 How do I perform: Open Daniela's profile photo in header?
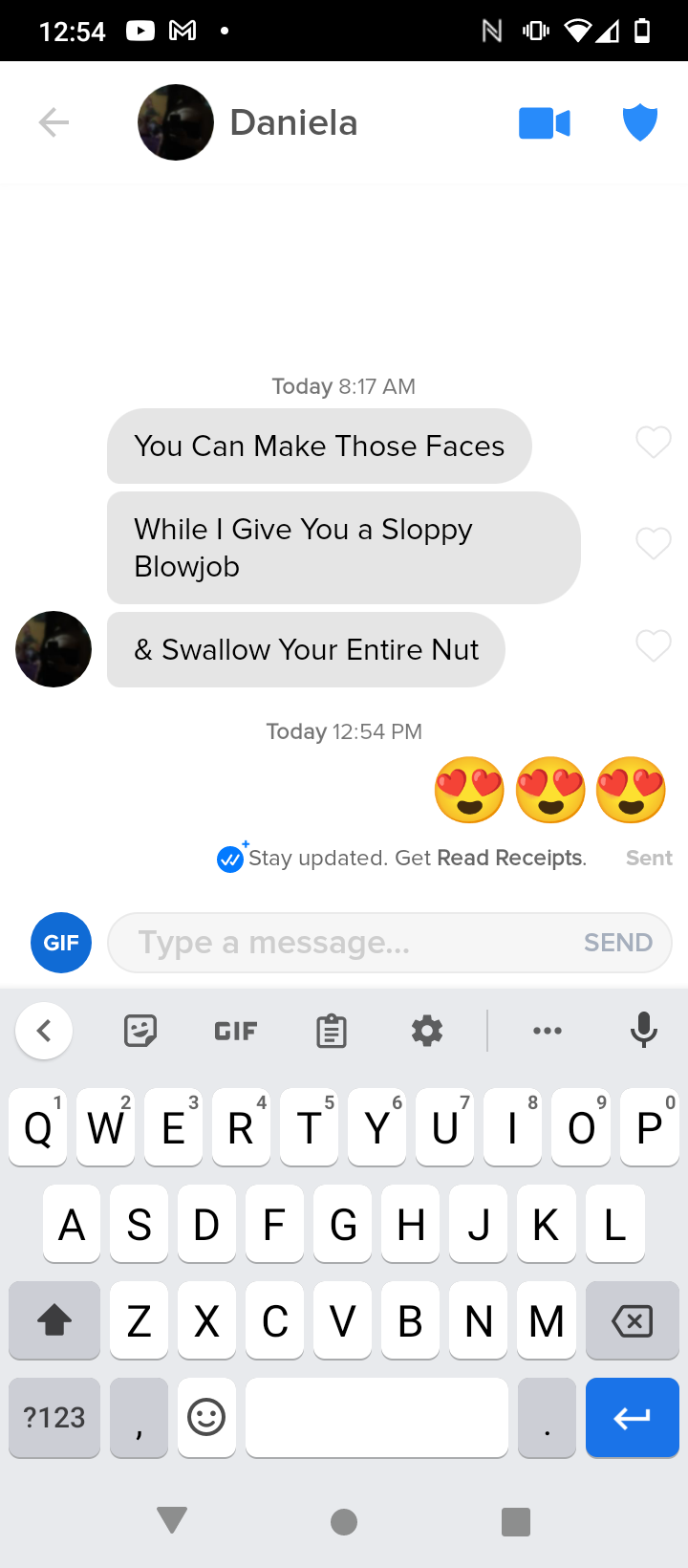pyautogui.click(x=176, y=122)
